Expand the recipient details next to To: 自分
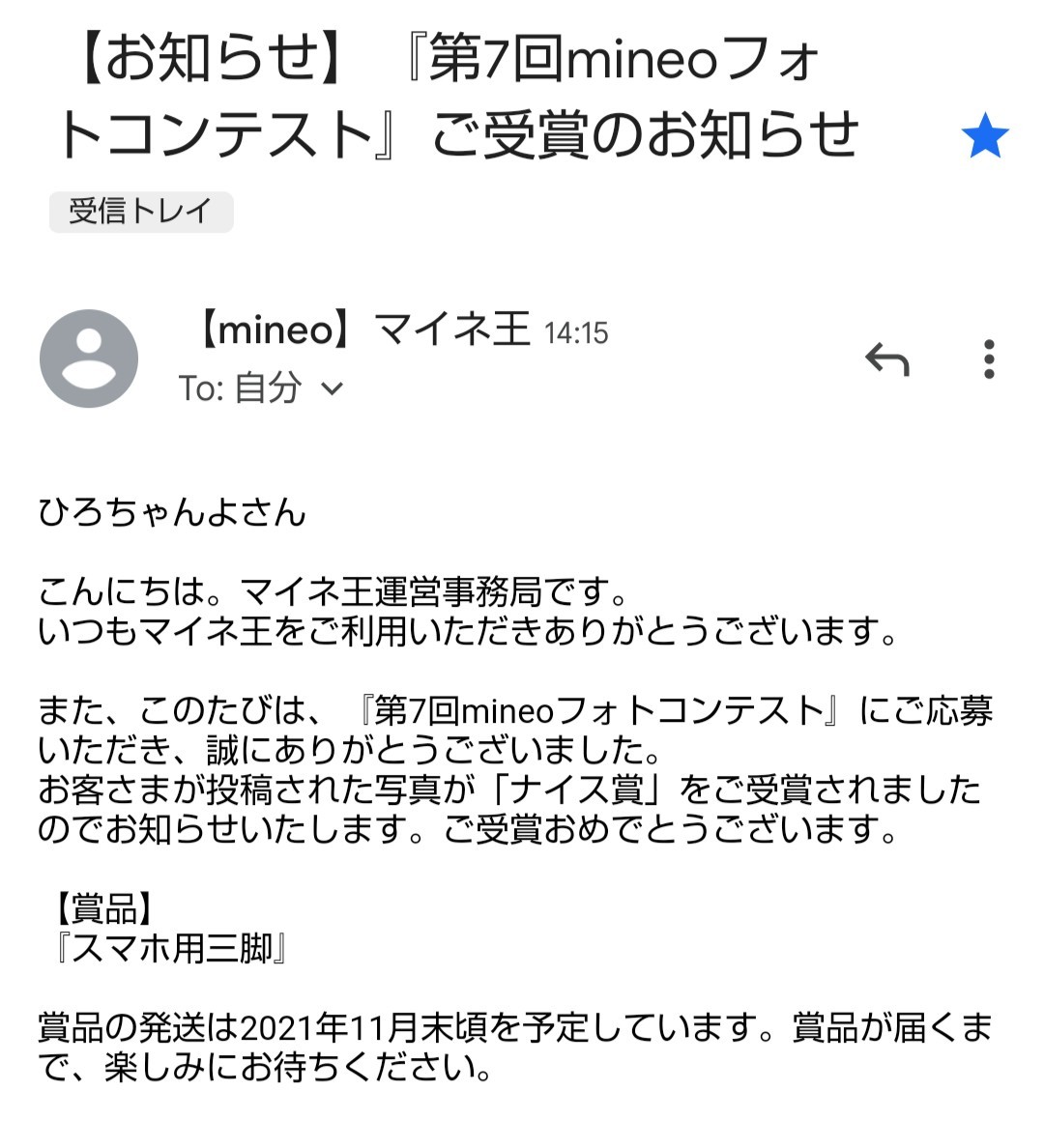The width and height of the screenshot is (1044, 1148). point(332,388)
